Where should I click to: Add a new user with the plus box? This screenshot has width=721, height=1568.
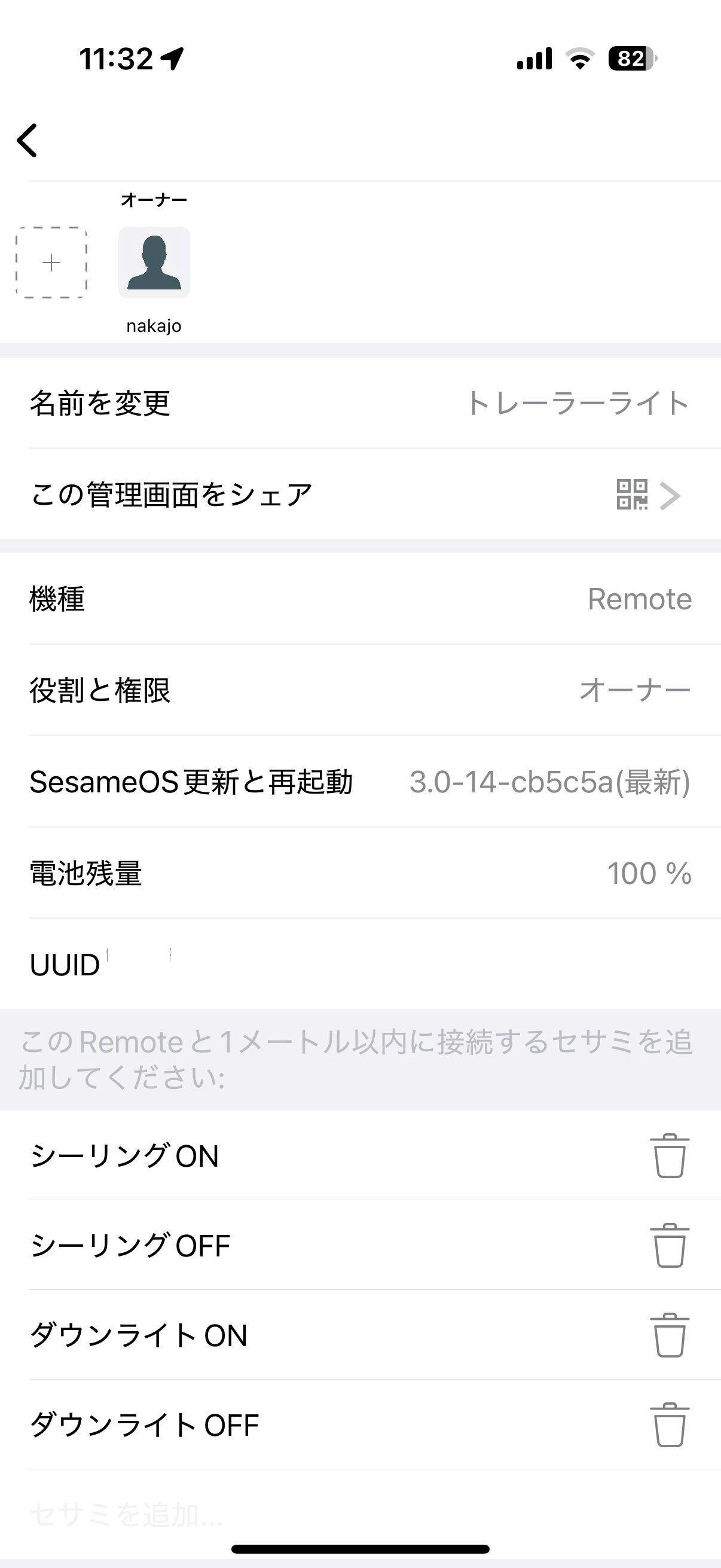[51, 263]
